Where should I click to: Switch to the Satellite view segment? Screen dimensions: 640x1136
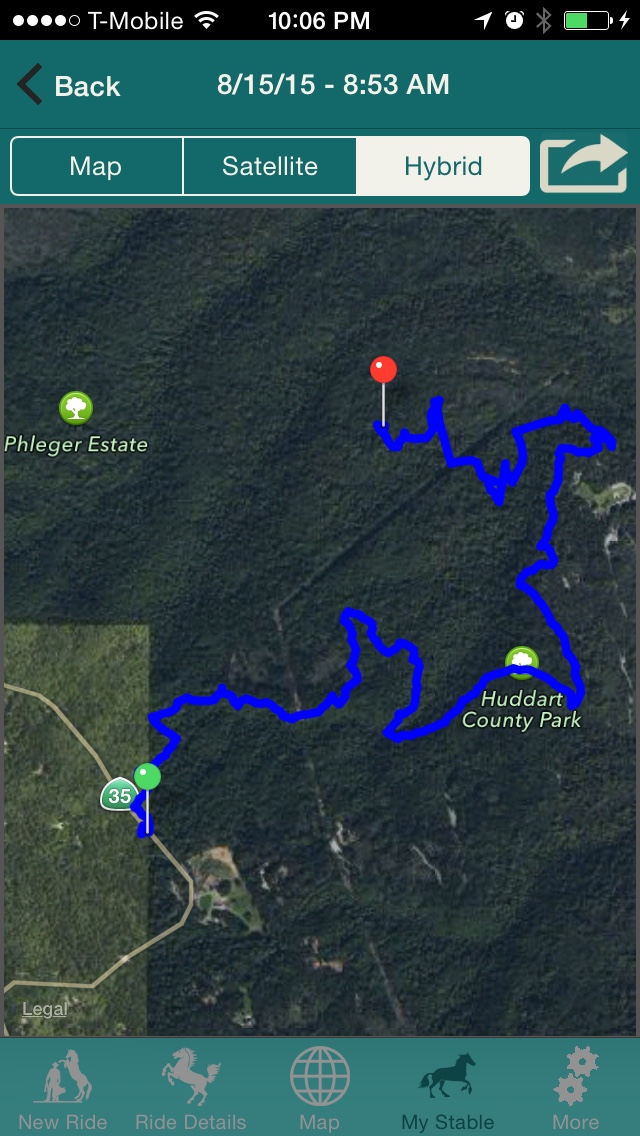(270, 166)
